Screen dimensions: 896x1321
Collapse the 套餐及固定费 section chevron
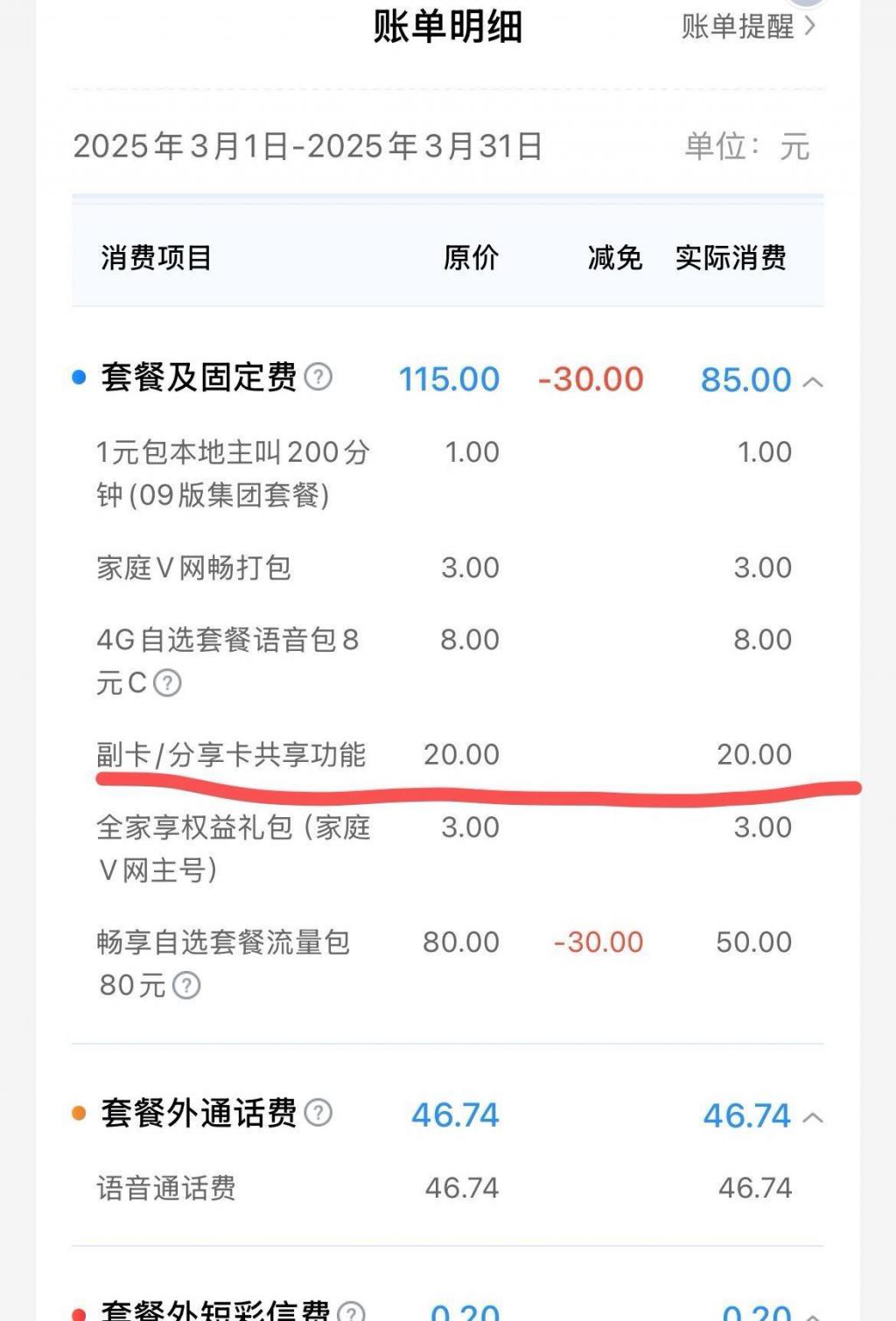(813, 381)
